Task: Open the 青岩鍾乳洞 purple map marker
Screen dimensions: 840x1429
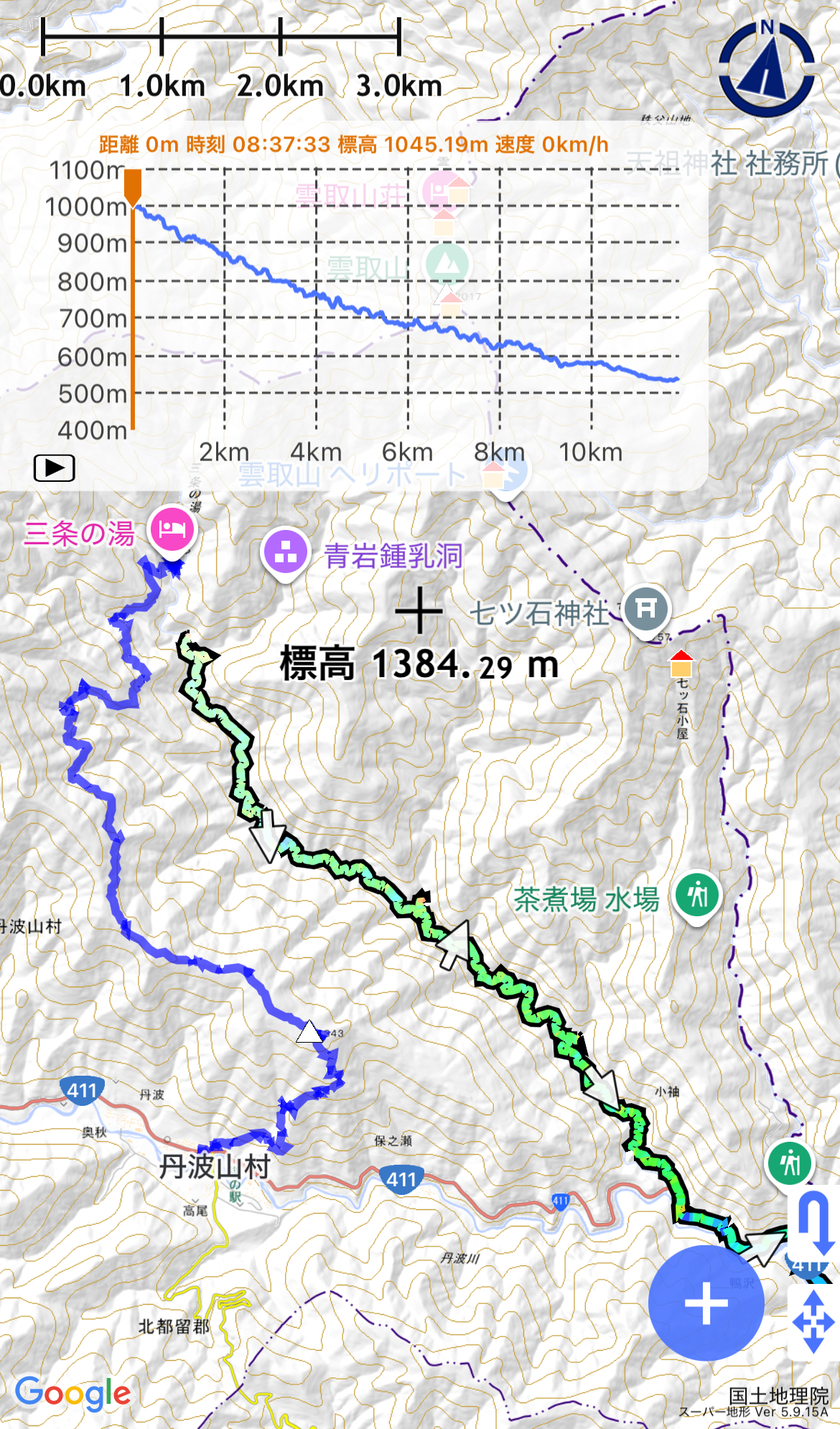Action: [x=286, y=553]
